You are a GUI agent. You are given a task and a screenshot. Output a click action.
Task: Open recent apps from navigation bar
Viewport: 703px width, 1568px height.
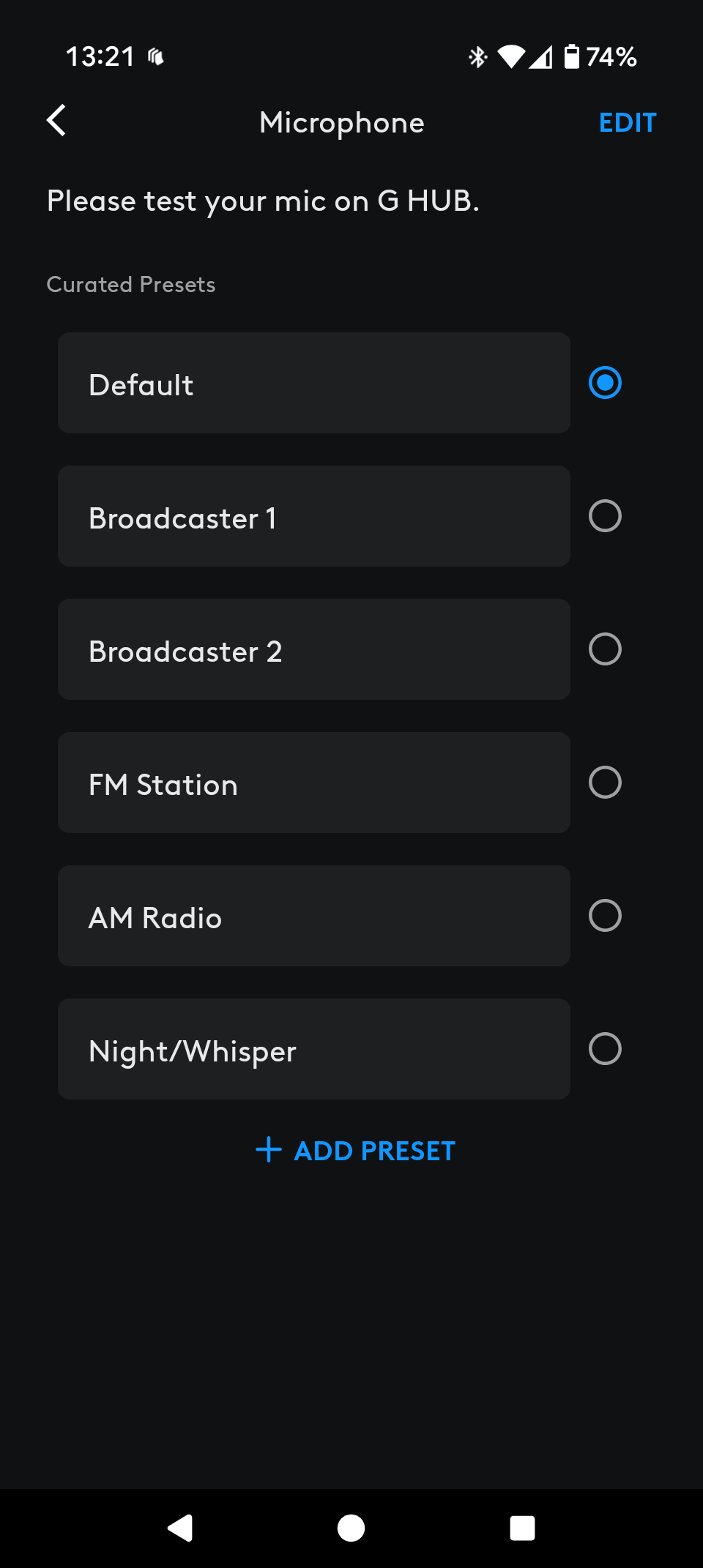coord(522,1528)
